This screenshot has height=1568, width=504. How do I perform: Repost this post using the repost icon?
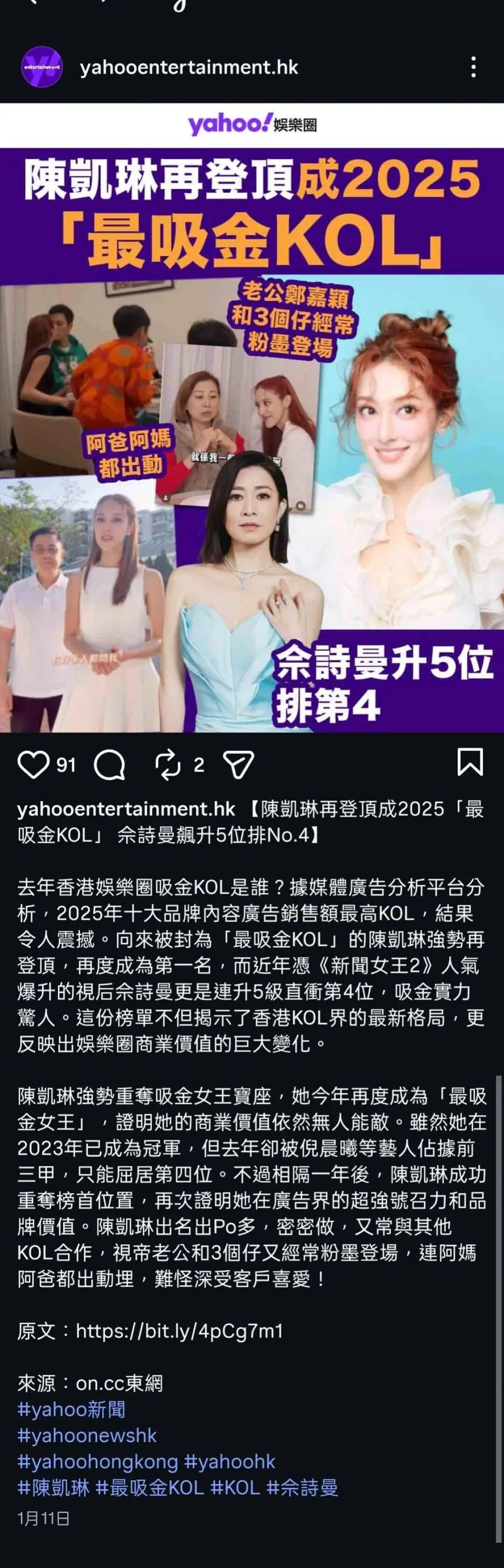point(168,765)
